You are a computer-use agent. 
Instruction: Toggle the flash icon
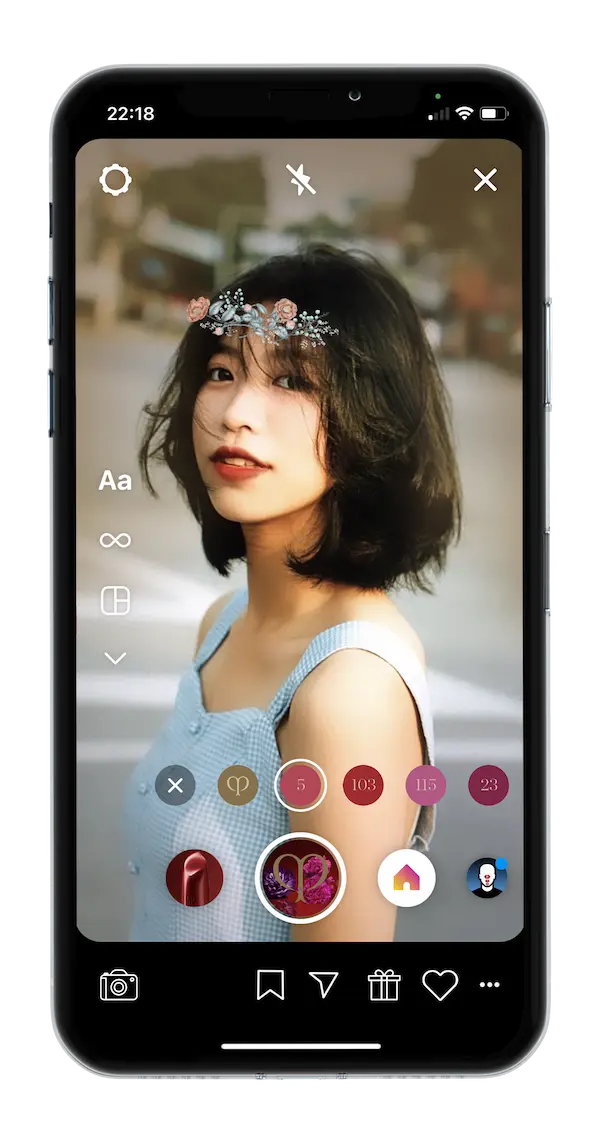coord(300,180)
